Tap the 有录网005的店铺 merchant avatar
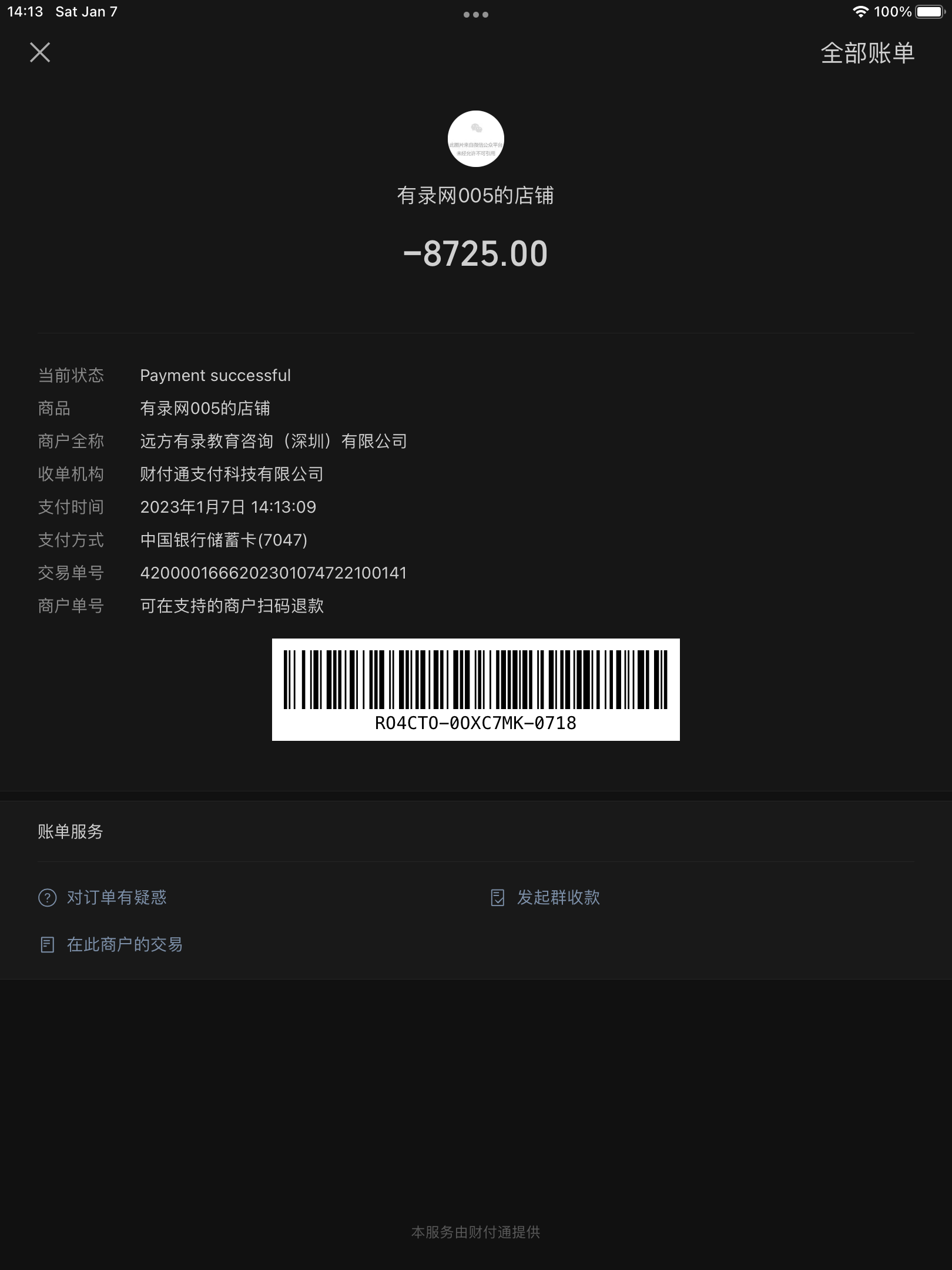Screen dimensions: 952x1270 pyautogui.click(x=475, y=139)
